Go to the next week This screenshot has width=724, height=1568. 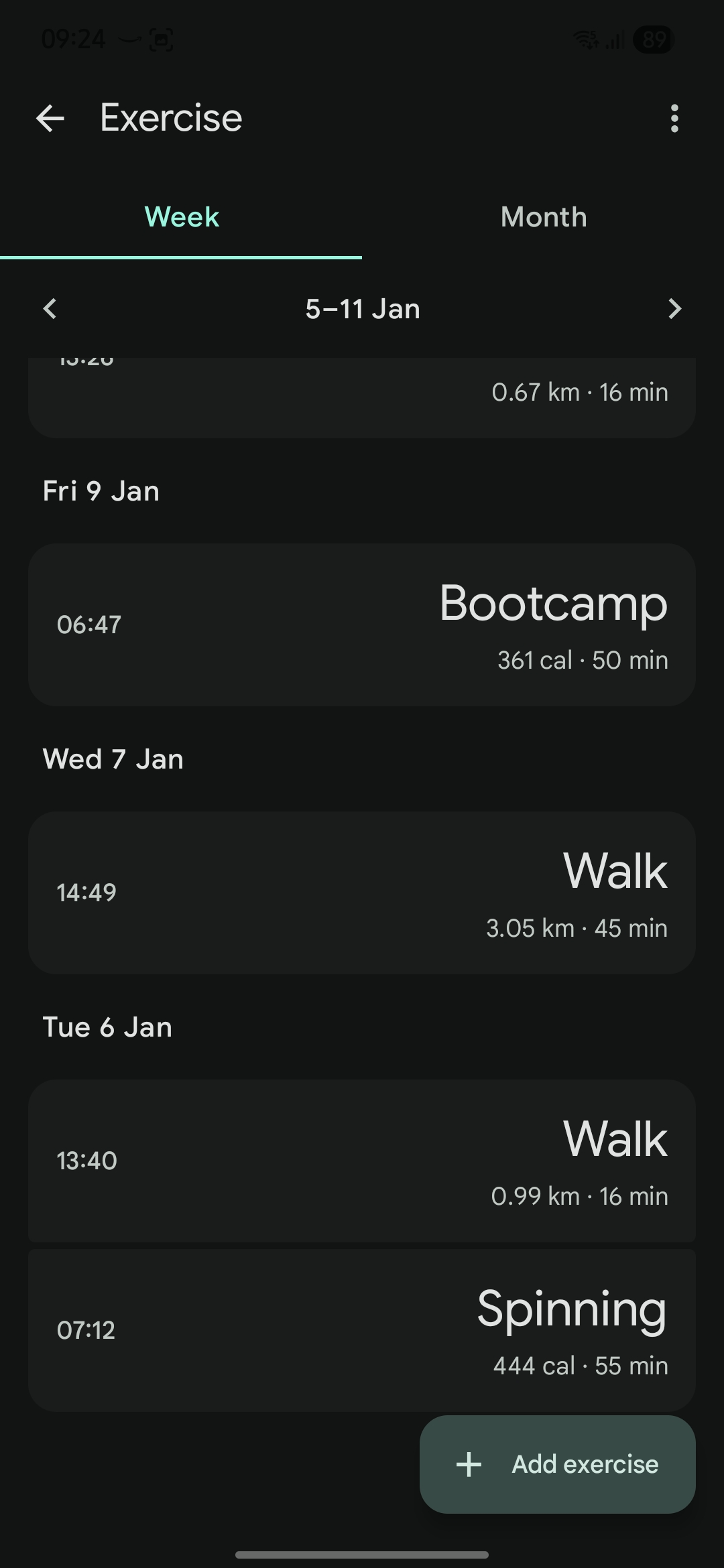674,309
